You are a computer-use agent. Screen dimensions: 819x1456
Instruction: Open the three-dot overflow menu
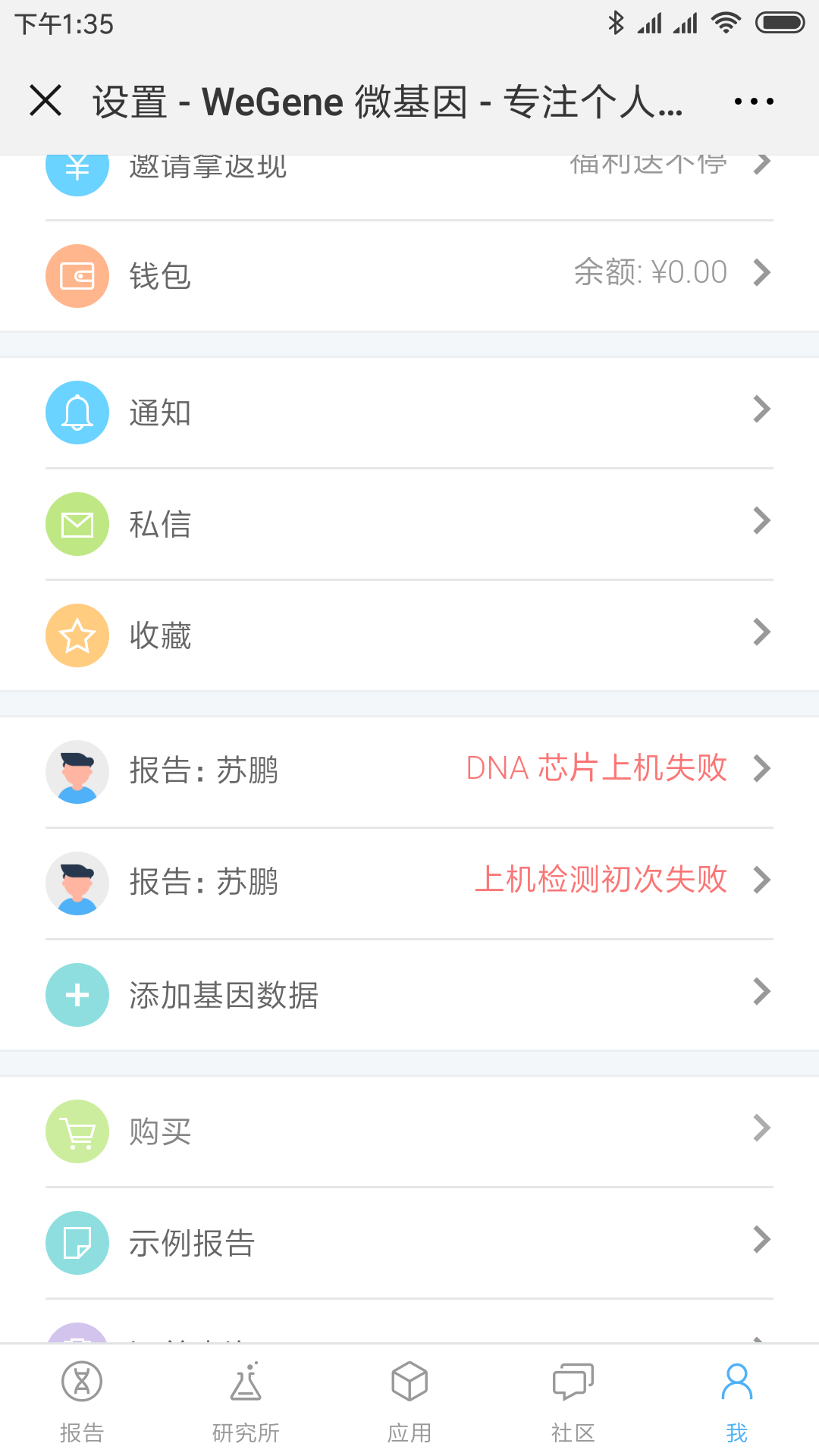point(754,101)
